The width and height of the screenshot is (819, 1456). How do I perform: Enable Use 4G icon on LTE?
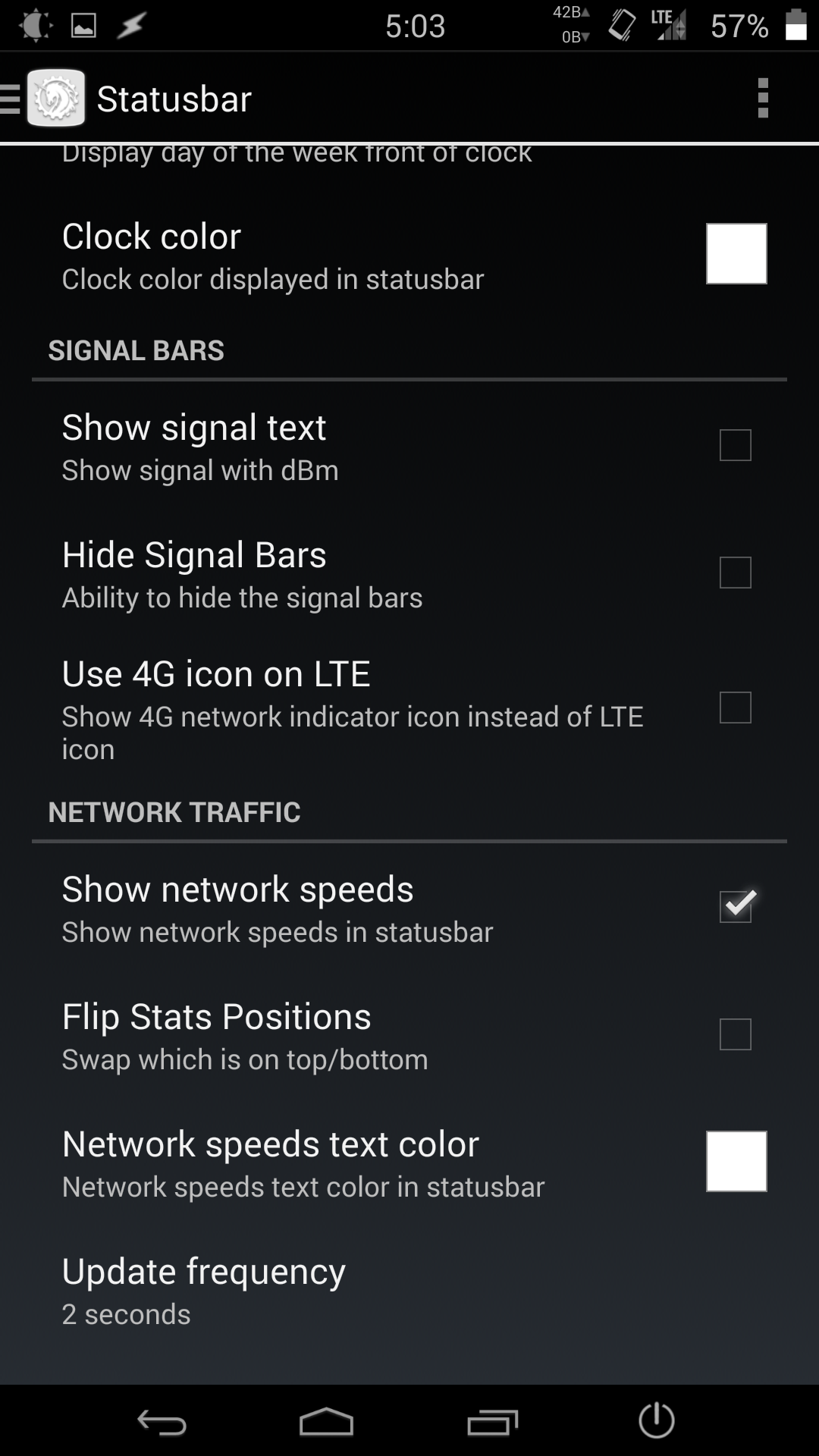tap(735, 708)
